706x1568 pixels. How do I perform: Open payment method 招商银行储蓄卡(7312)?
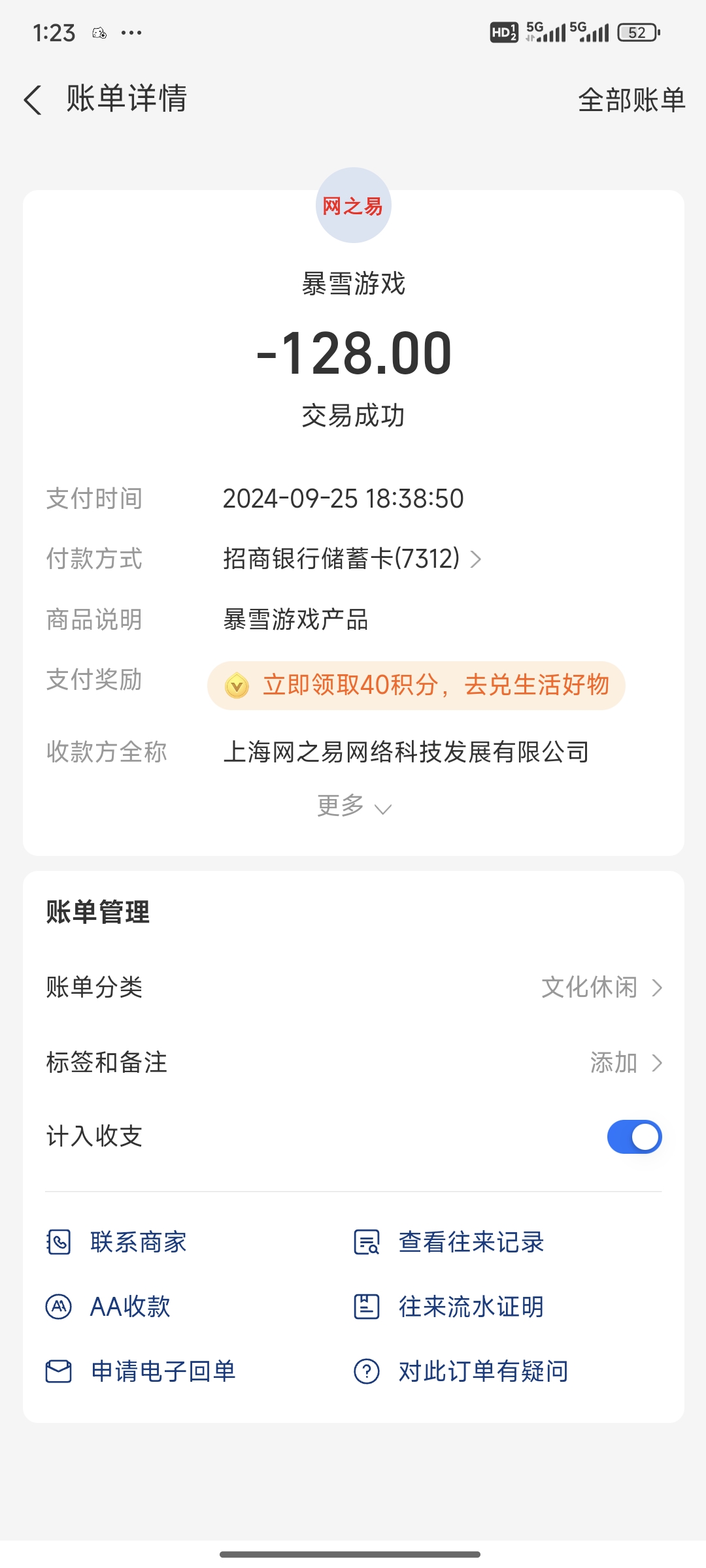pyautogui.click(x=352, y=559)
